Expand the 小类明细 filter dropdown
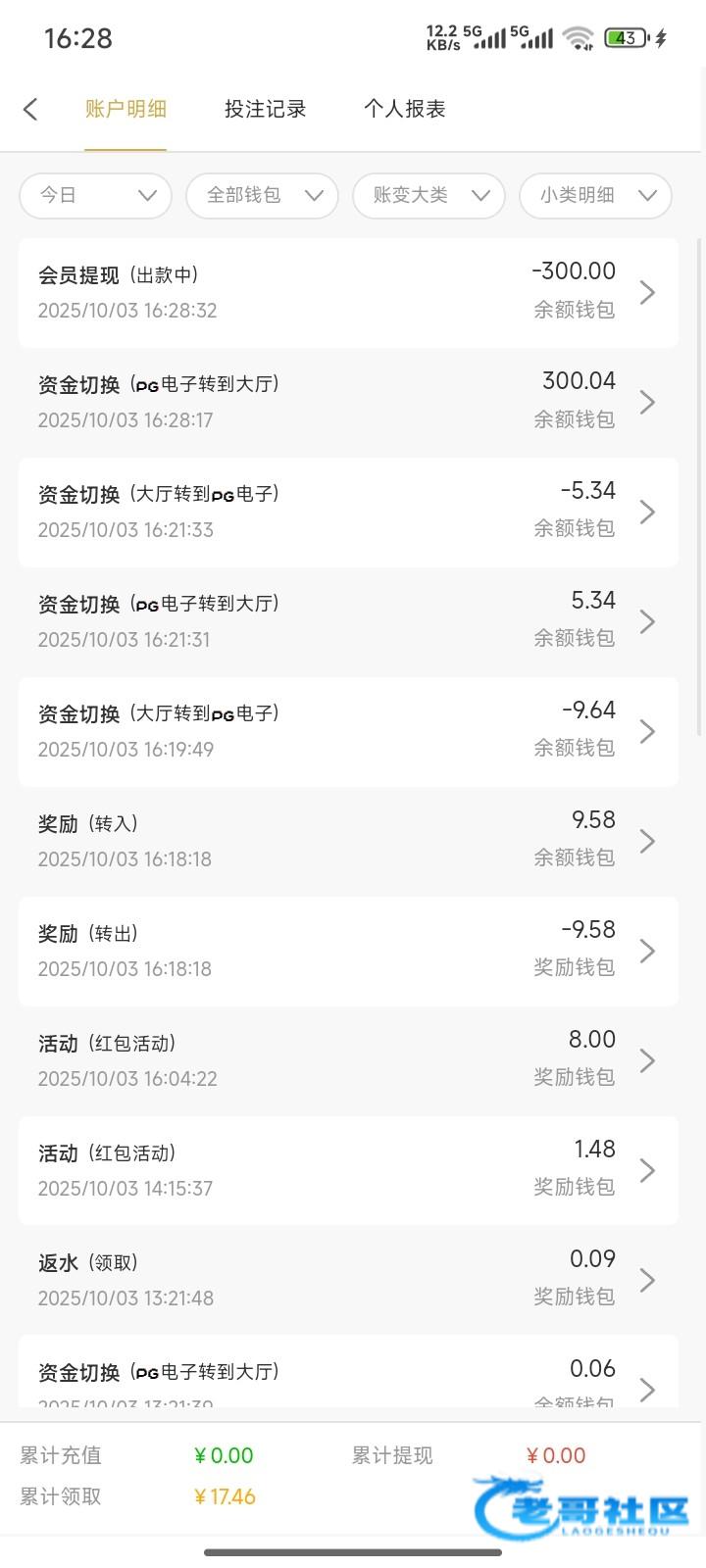706x1568 pixels. (x=595, y=195)
